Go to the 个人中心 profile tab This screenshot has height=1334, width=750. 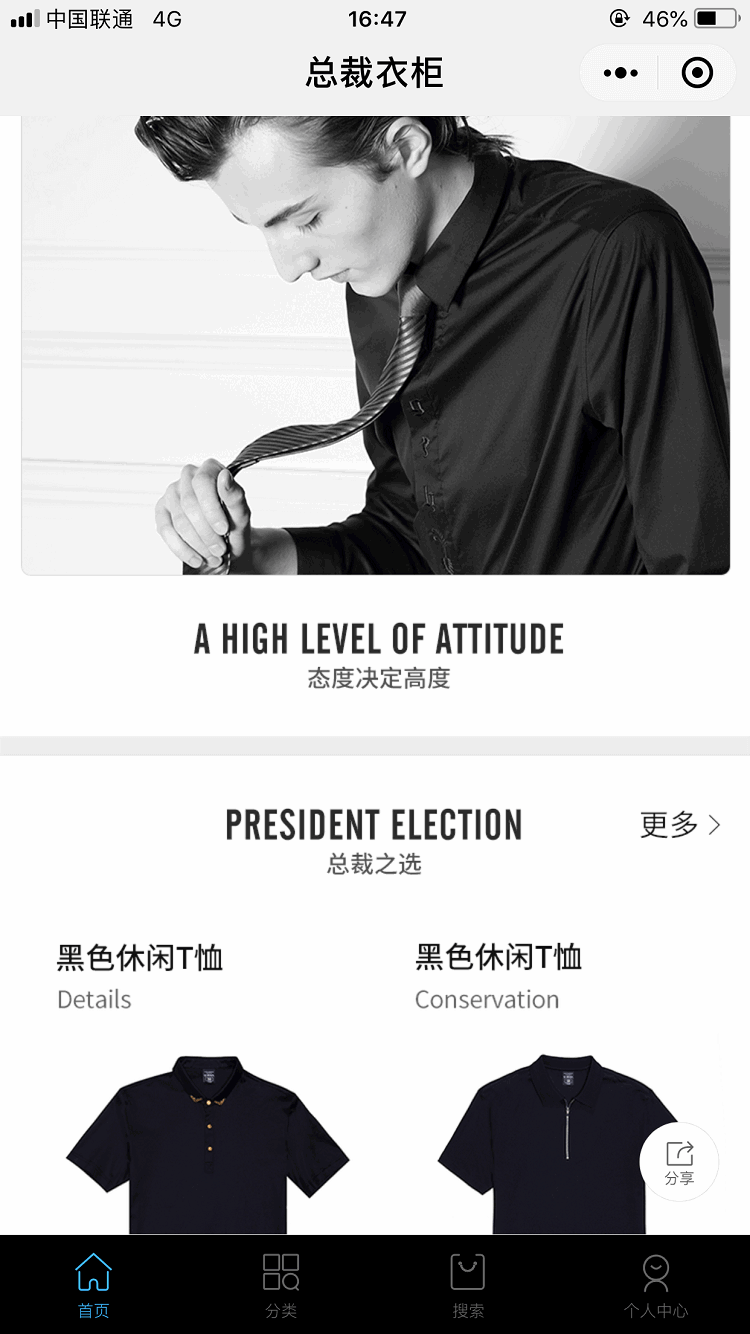[656, 1286]
